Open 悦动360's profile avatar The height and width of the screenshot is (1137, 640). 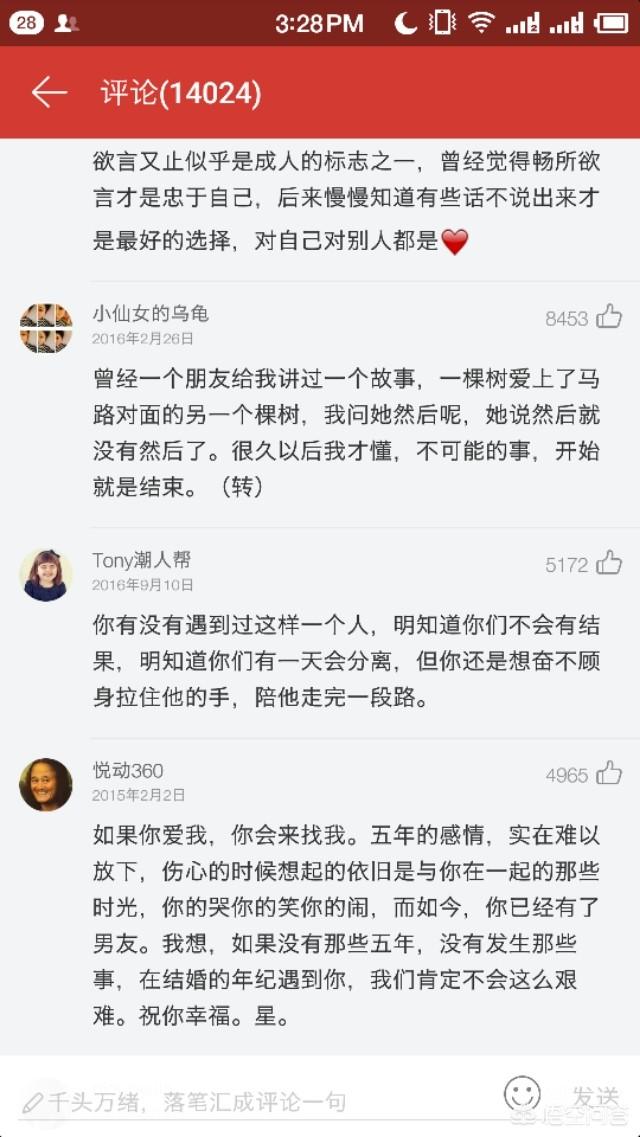pyautogui.click(x=46, y=785)
